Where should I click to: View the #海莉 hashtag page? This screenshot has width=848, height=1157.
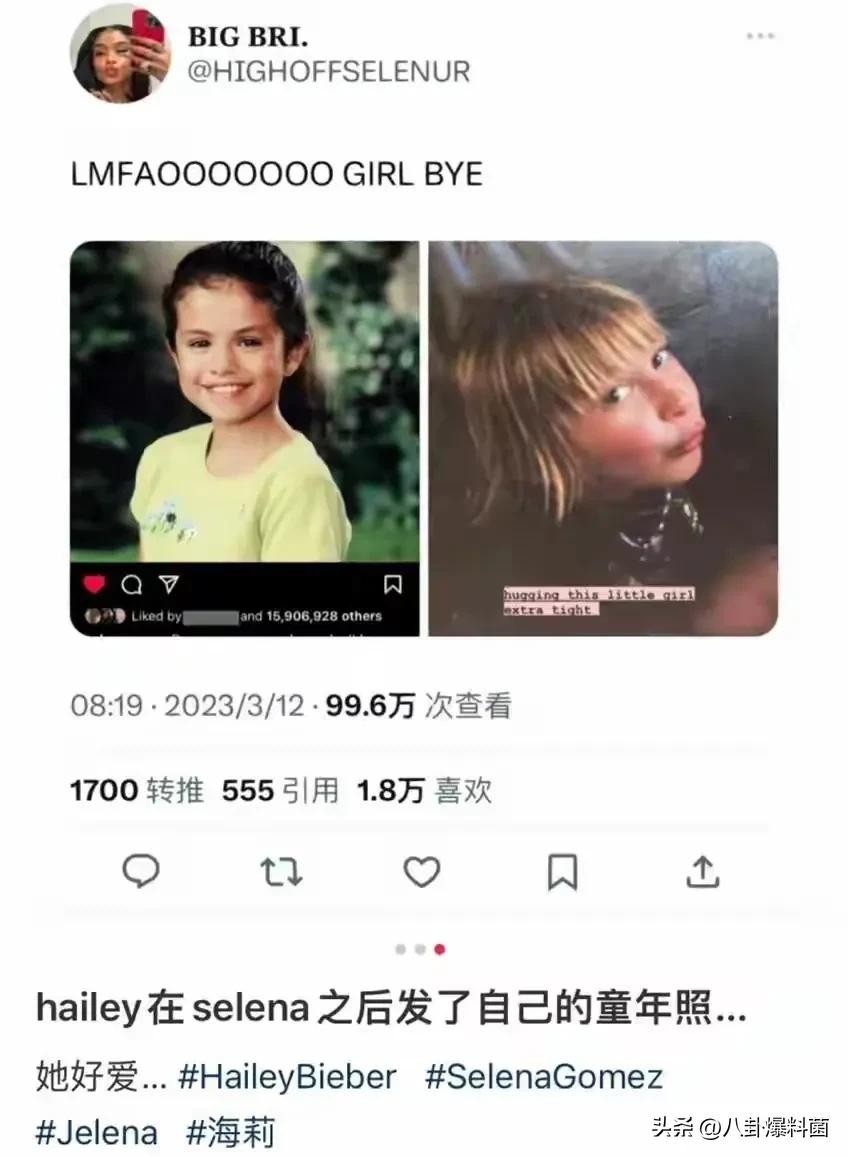click(230, 1132)
